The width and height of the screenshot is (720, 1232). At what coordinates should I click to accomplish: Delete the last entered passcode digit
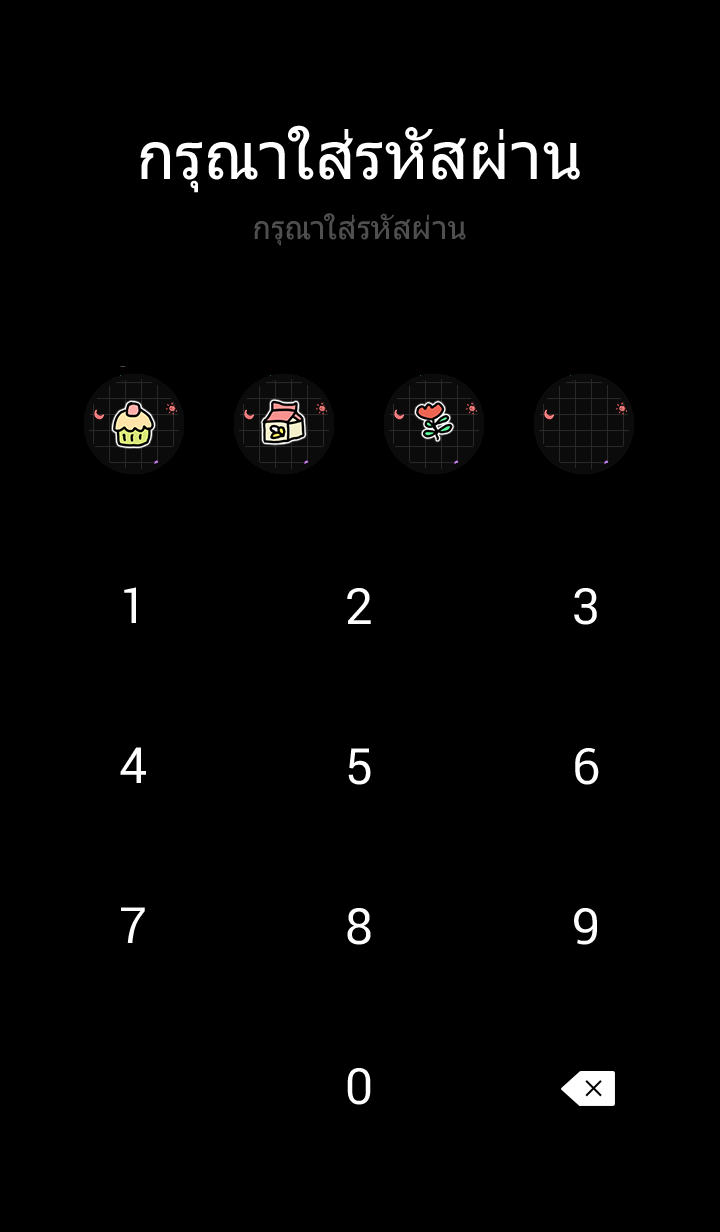[x=588, y=1088]
